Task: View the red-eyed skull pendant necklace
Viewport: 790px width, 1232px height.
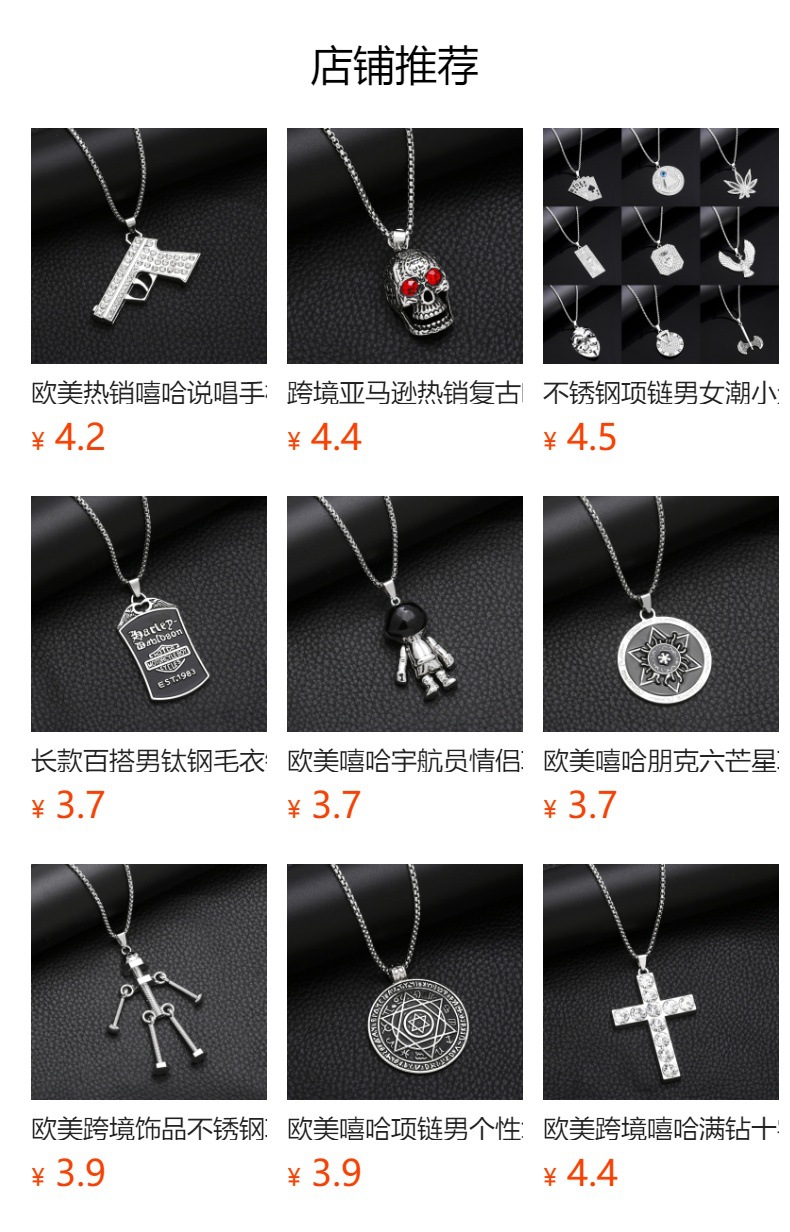Action: (404, 246)
